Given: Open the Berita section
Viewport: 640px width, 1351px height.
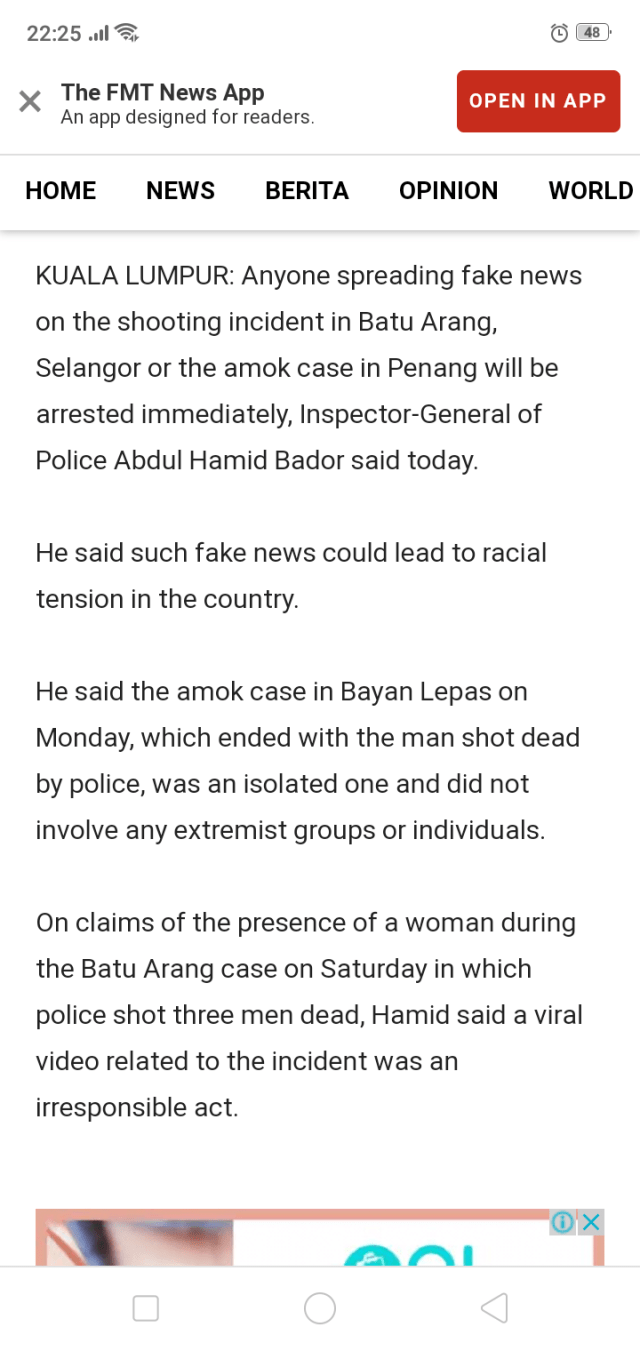Looking at the screenshot, I should pyautogui.click(x=307, y=191).
